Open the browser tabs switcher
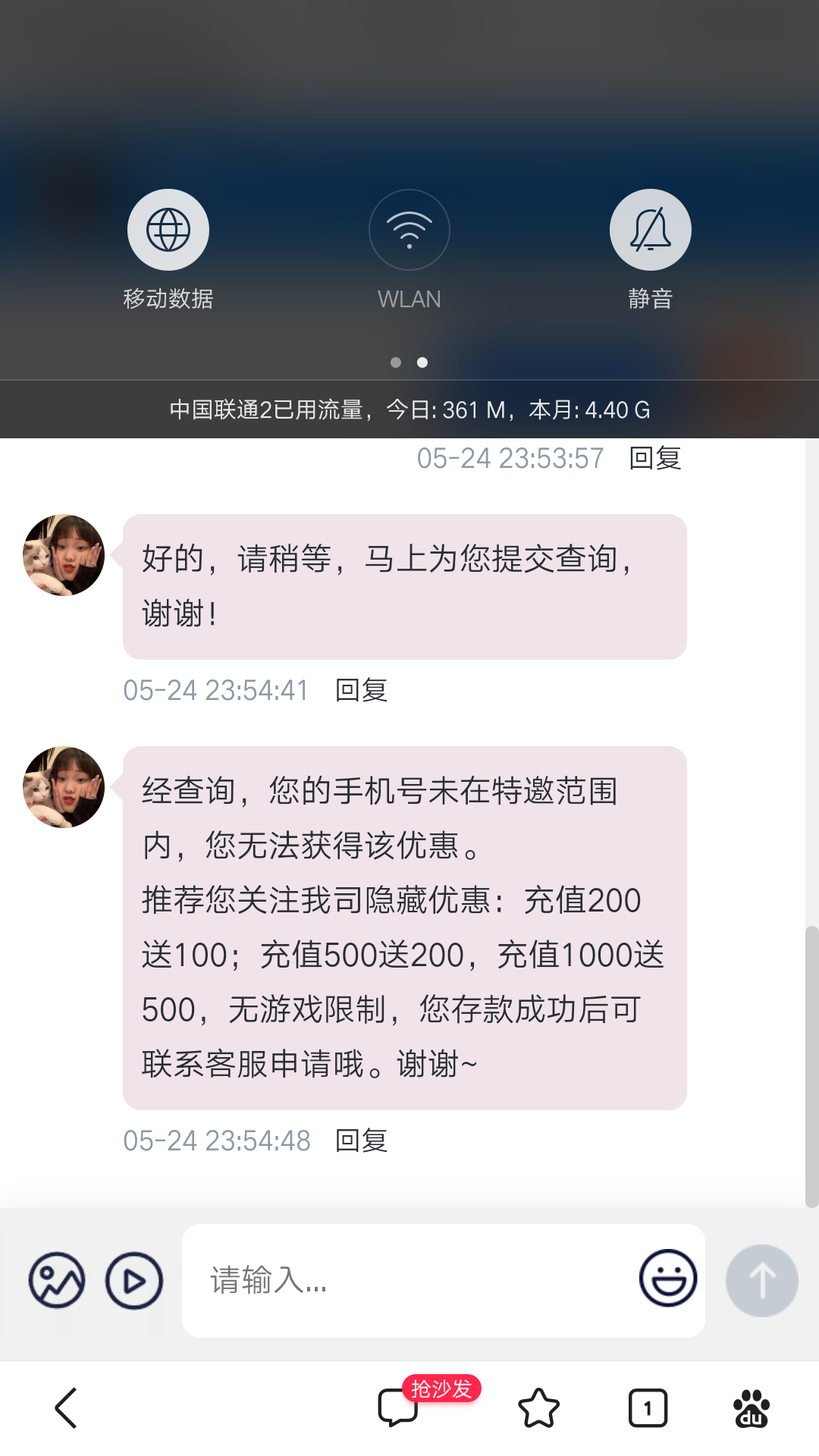819x1456 pixels. click(x=648, y=1408)
